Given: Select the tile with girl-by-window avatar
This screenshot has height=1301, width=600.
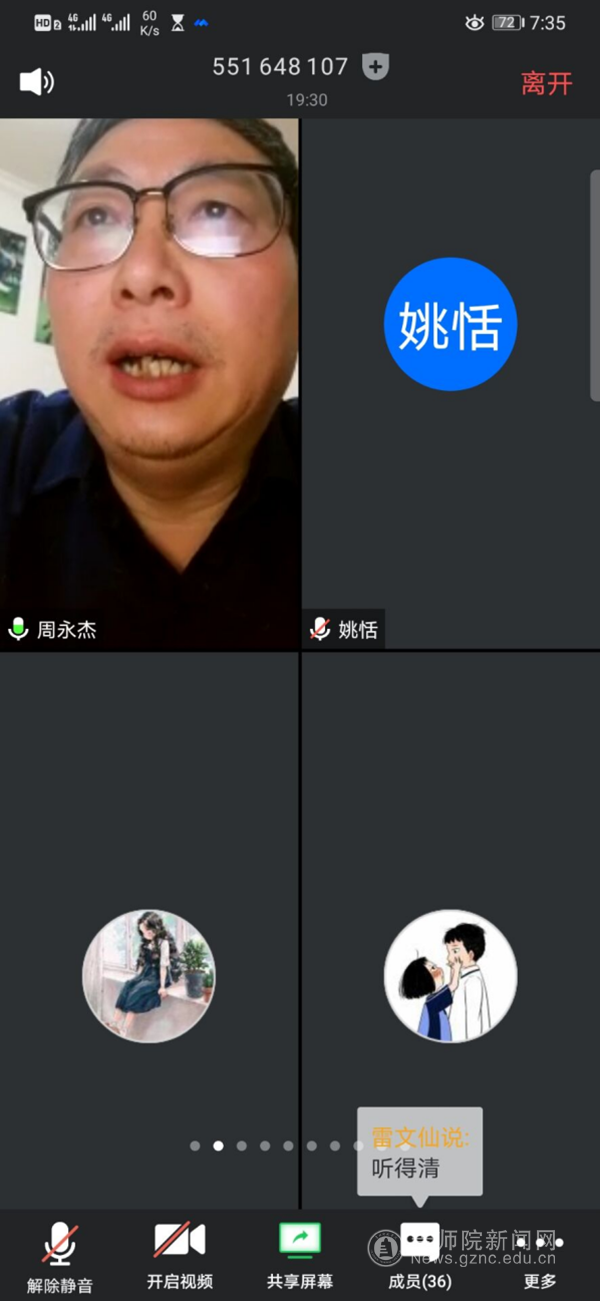Looking at the screenshot, I should pyautogui.click(x=149, y=975).
